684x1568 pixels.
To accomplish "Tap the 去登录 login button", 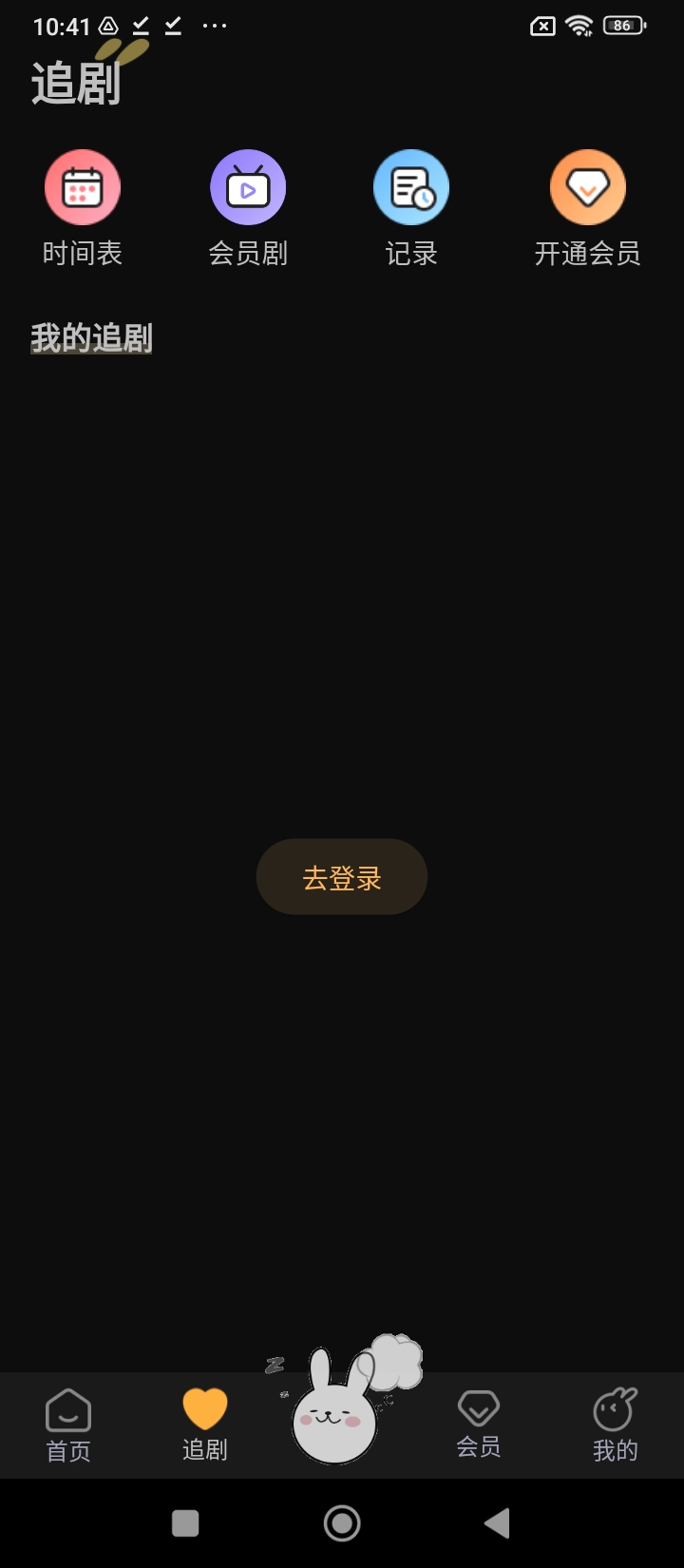I will click(x=342, y=877).
